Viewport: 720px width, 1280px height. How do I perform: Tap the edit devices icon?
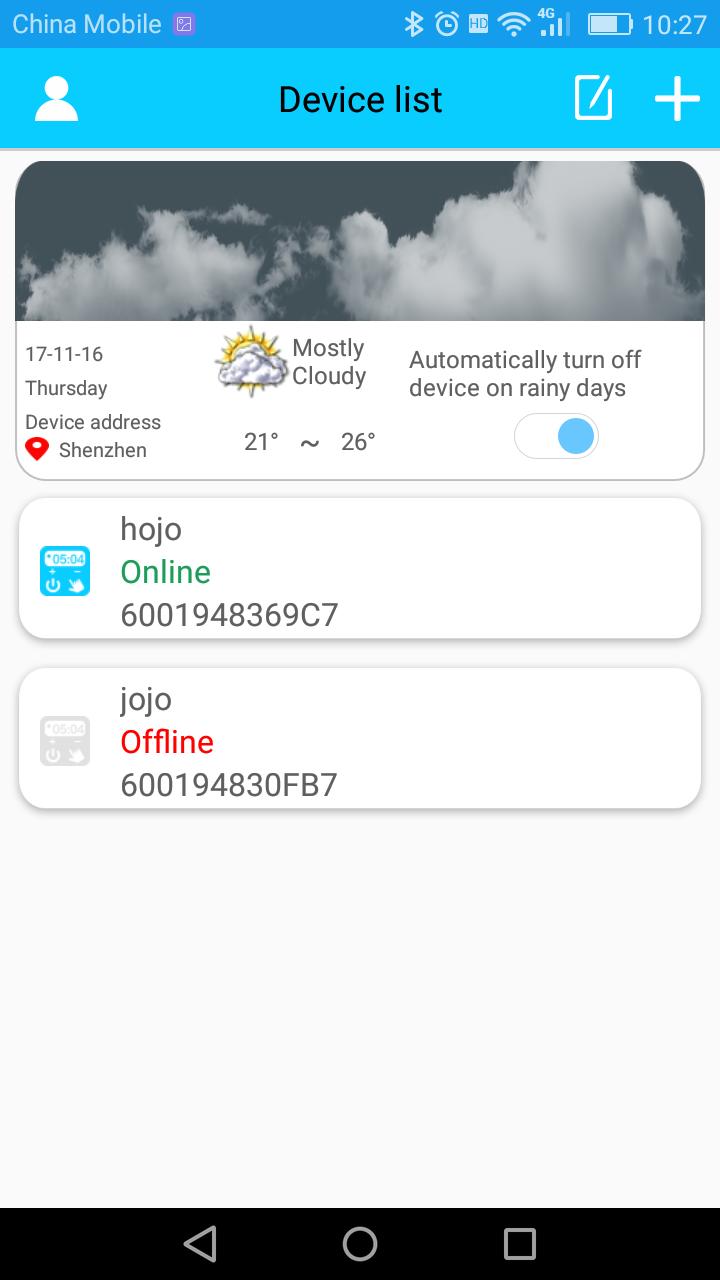click(x=593, y=98)
